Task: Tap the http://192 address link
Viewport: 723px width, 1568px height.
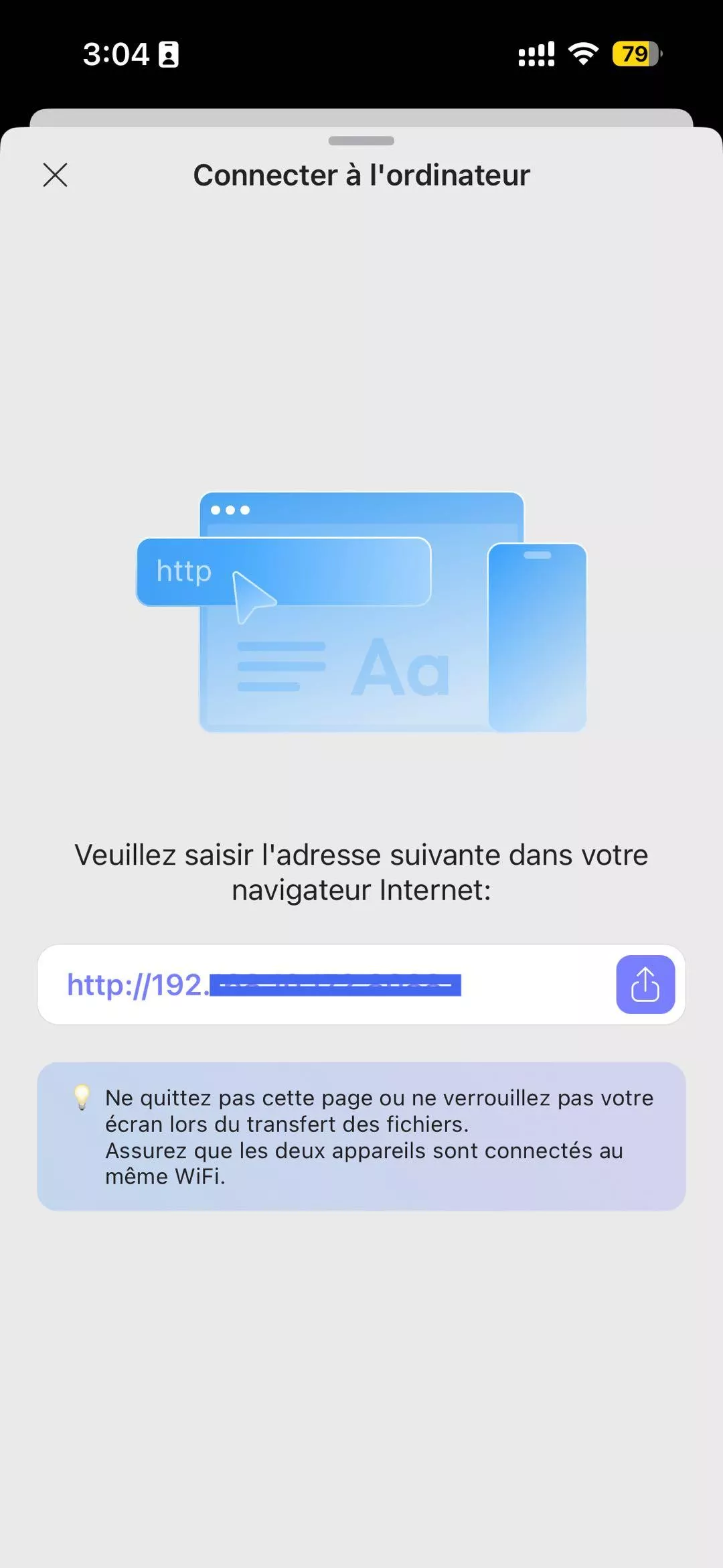Action: pos(264,985)
